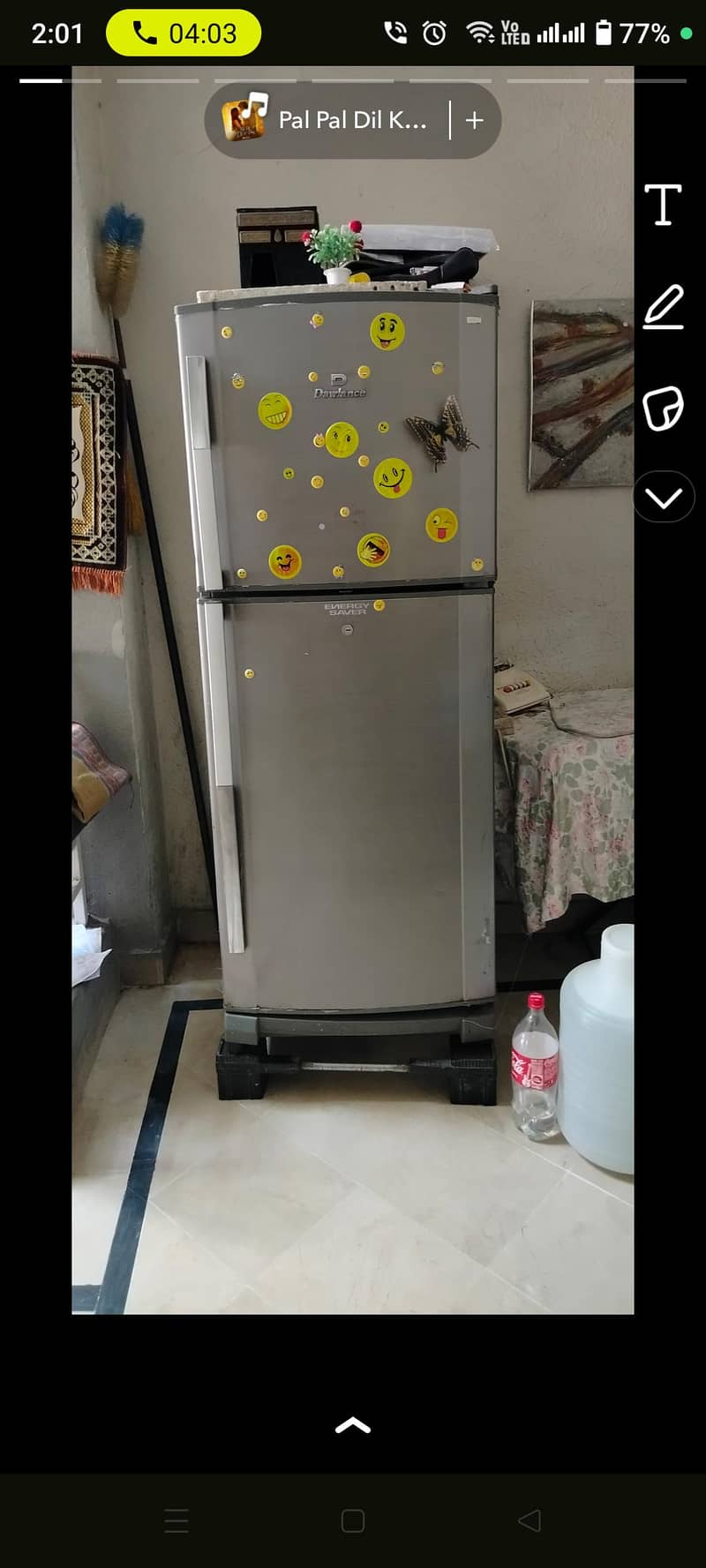The width and height of the screenshot is (706, 1568).
Task: Expand more editing tools
Action: [664, 499]
